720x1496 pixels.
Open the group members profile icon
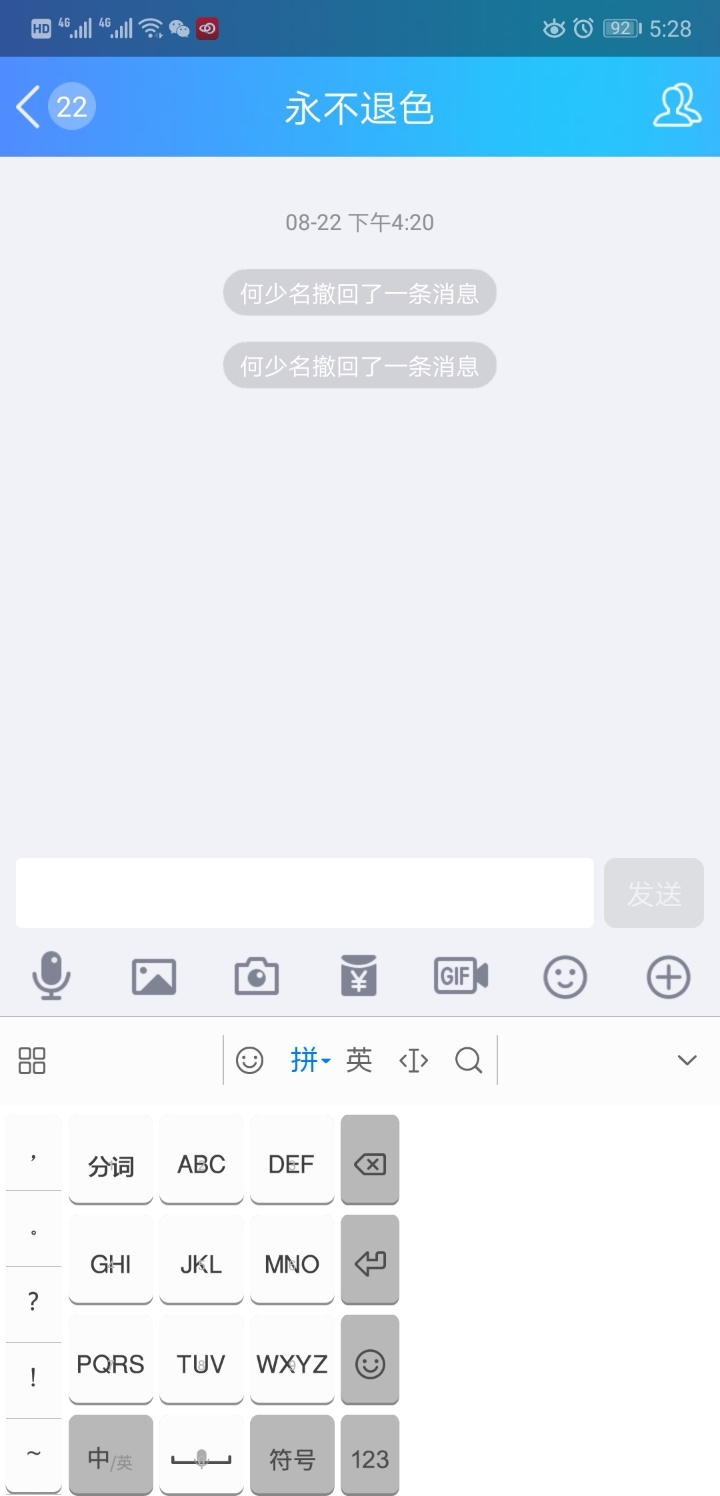pyautogui.click(x=677, y=106)
